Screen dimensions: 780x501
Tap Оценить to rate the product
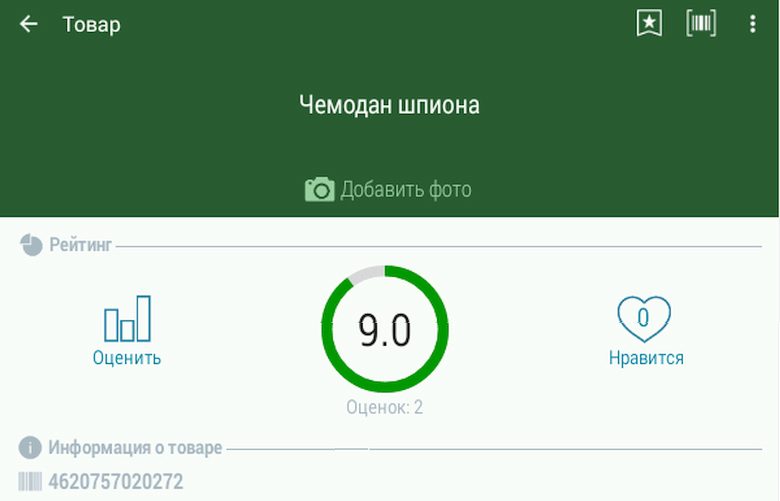click(x=127, y=331)
